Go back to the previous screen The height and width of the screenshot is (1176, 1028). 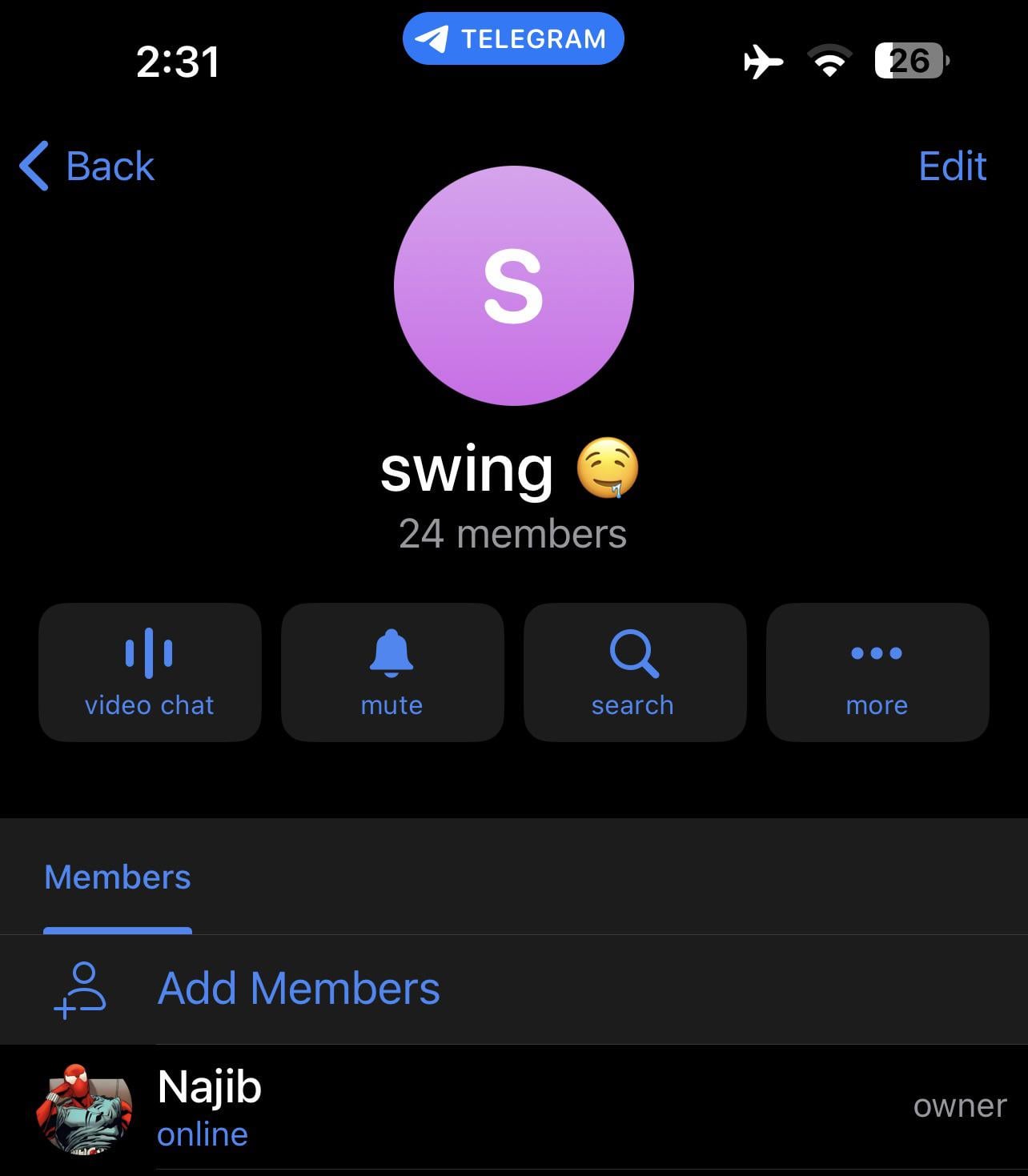click(86, 167)
